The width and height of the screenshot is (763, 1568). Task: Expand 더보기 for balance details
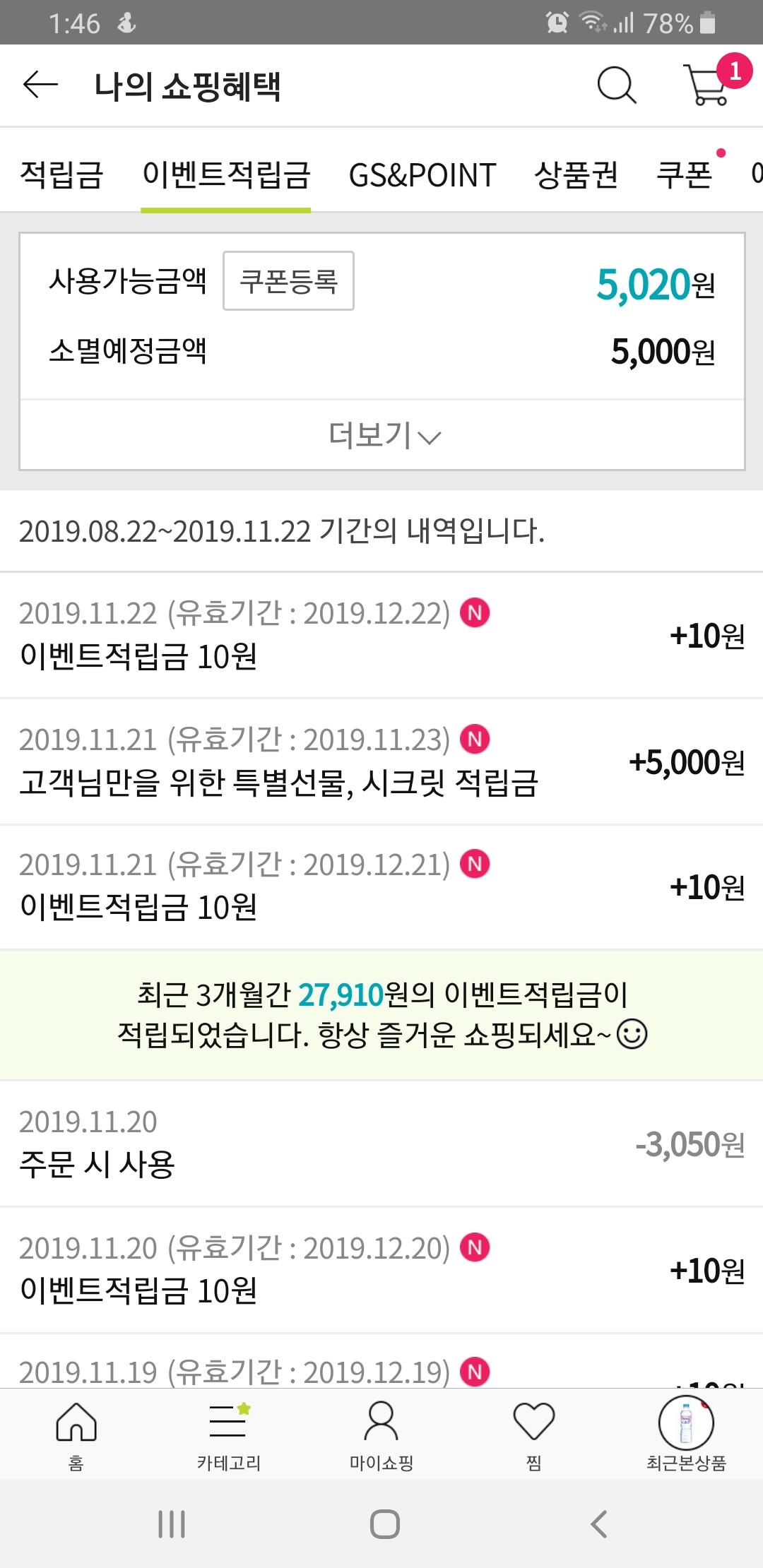click(x=382, y=435)
